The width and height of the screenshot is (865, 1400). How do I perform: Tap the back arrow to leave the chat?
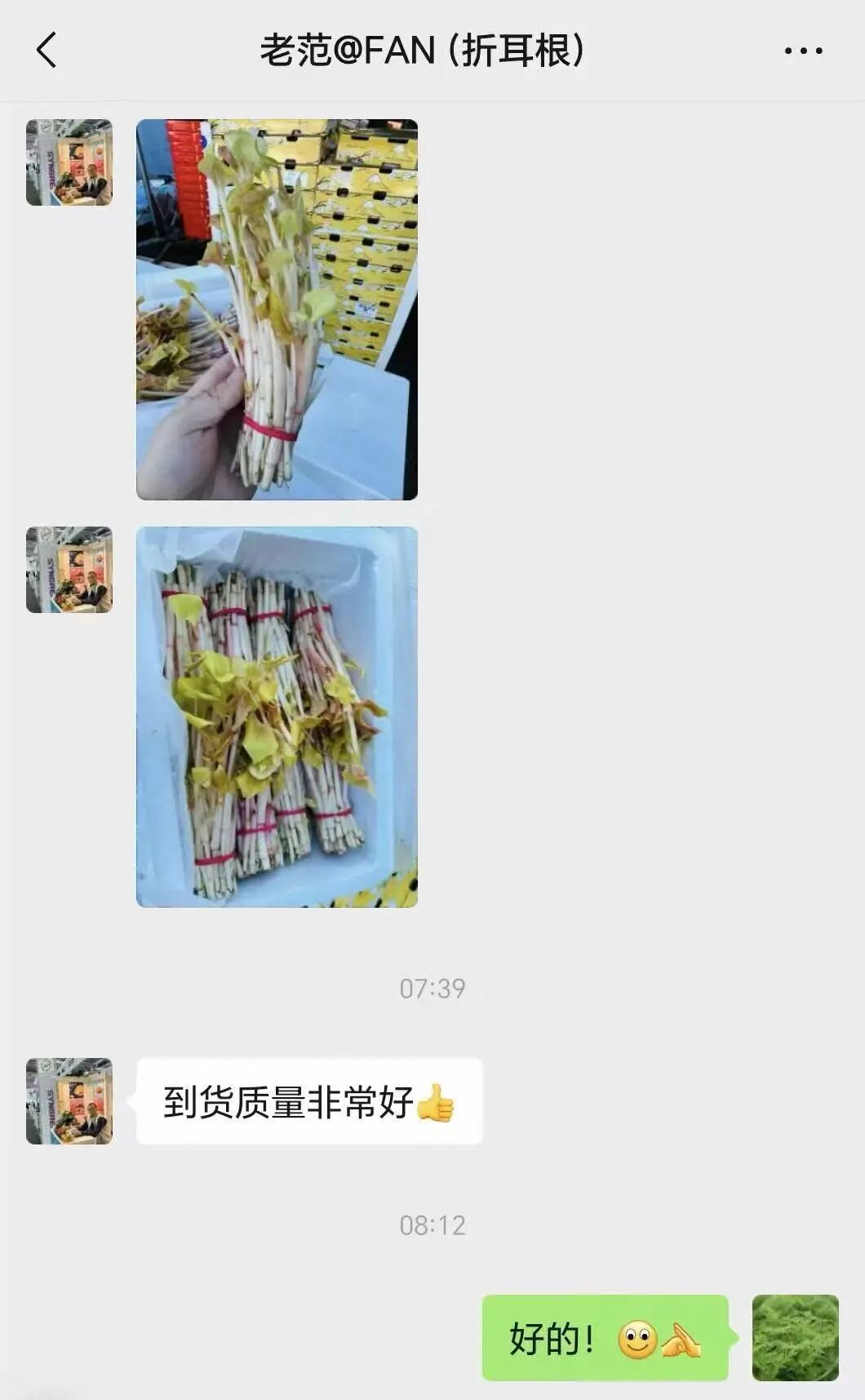pos(47,51)
